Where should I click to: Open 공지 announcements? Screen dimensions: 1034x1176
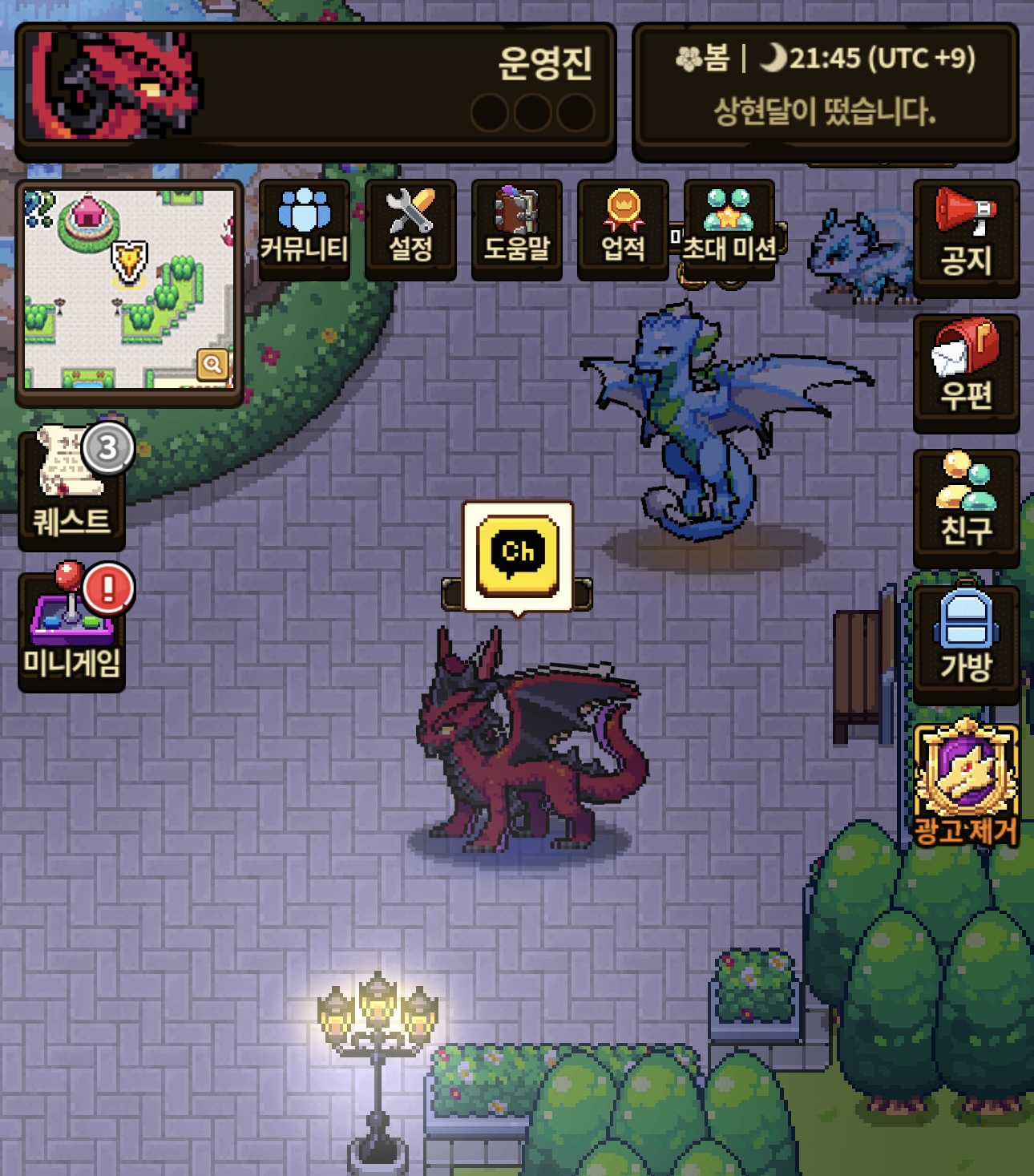coord(966,238)
